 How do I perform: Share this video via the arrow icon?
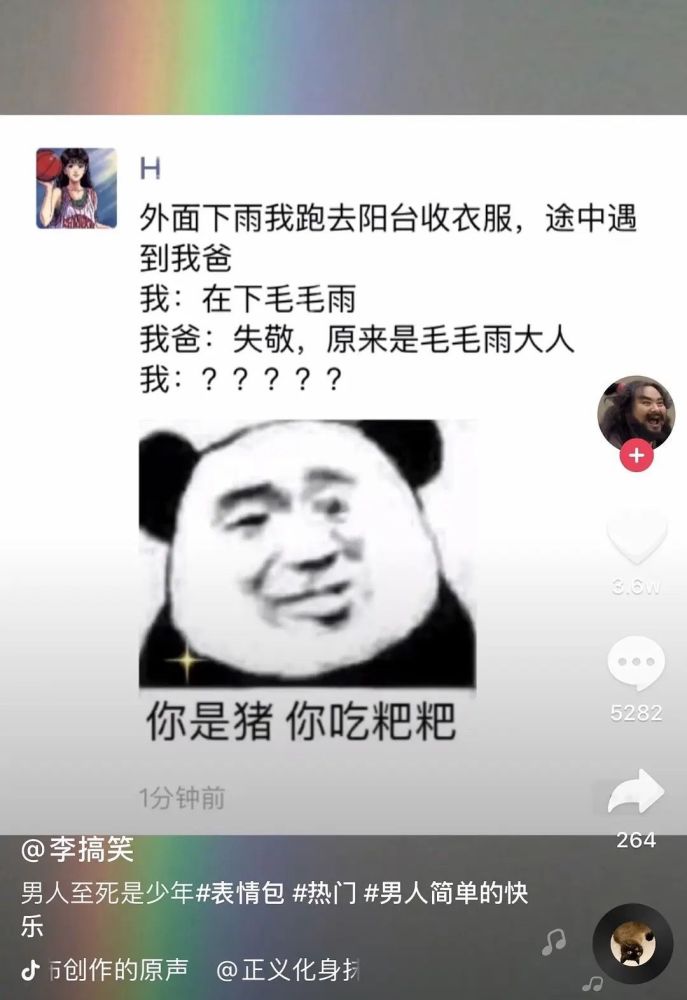pyautogui.click(x=636, y=792)
